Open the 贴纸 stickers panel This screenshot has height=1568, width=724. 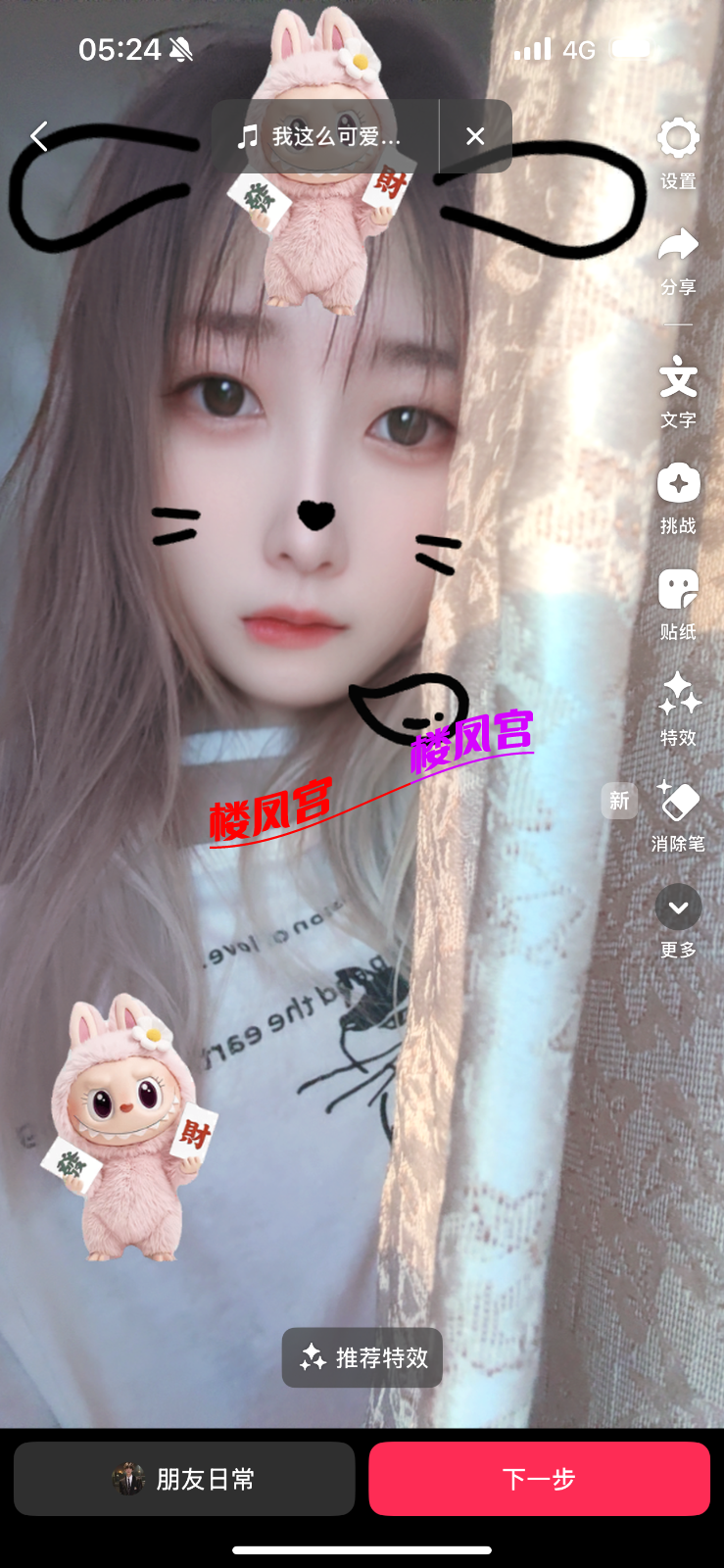pyautogui.click(x=678, y=603)
